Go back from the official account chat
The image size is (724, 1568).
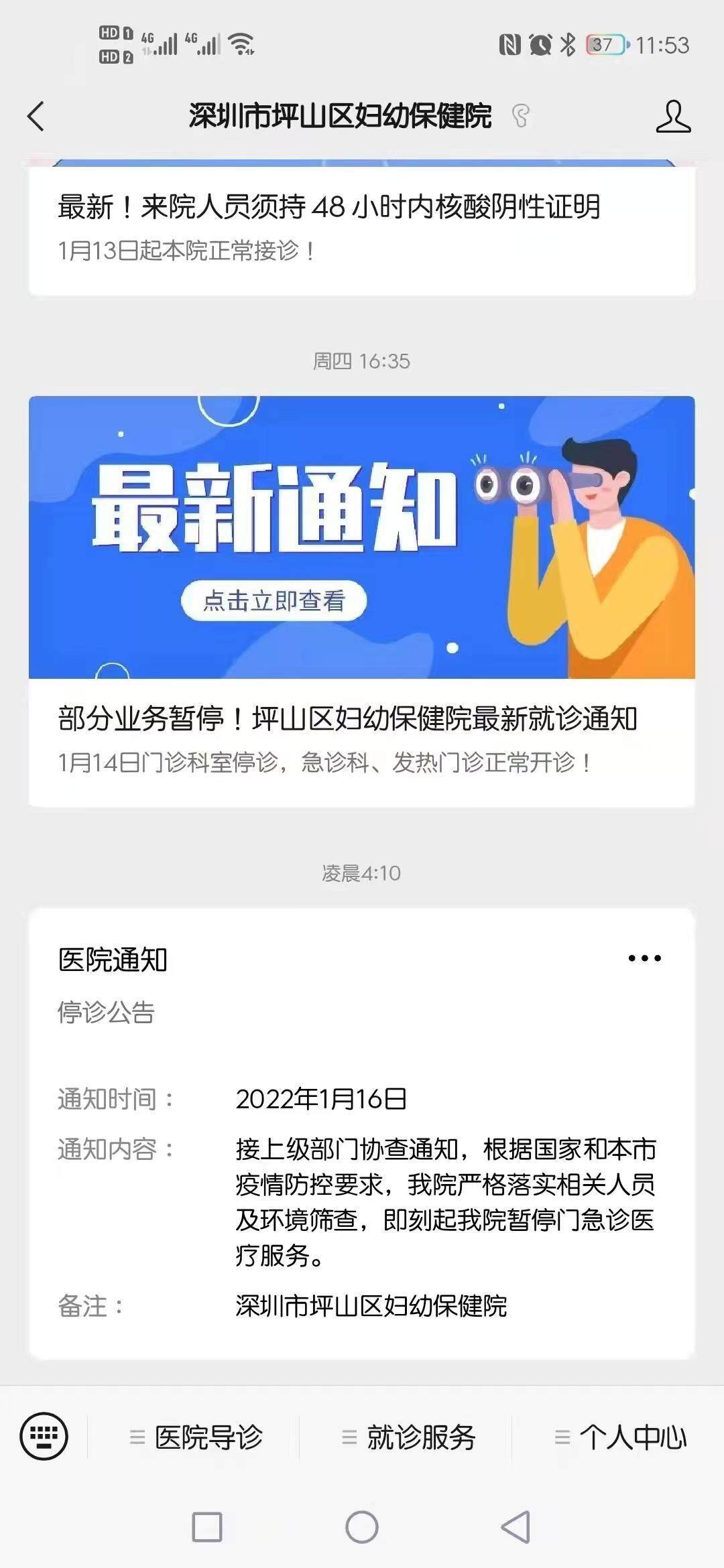pos(36,116)
